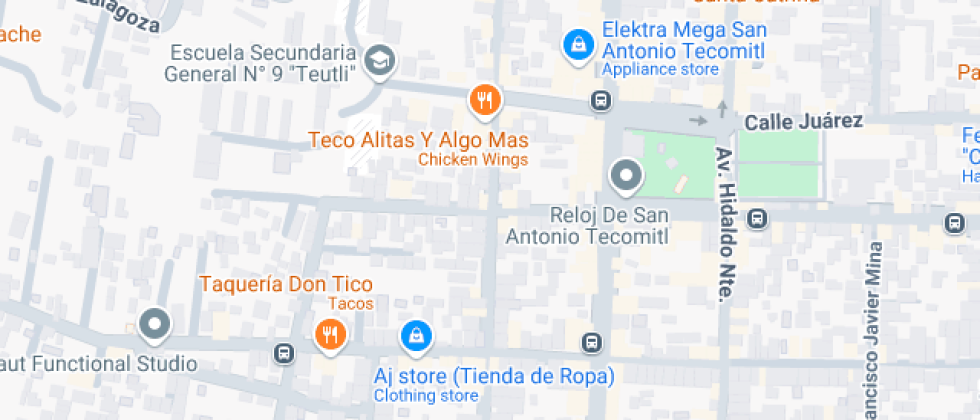Open the bus stop next to Taquería Don Tico

[285, 353]
